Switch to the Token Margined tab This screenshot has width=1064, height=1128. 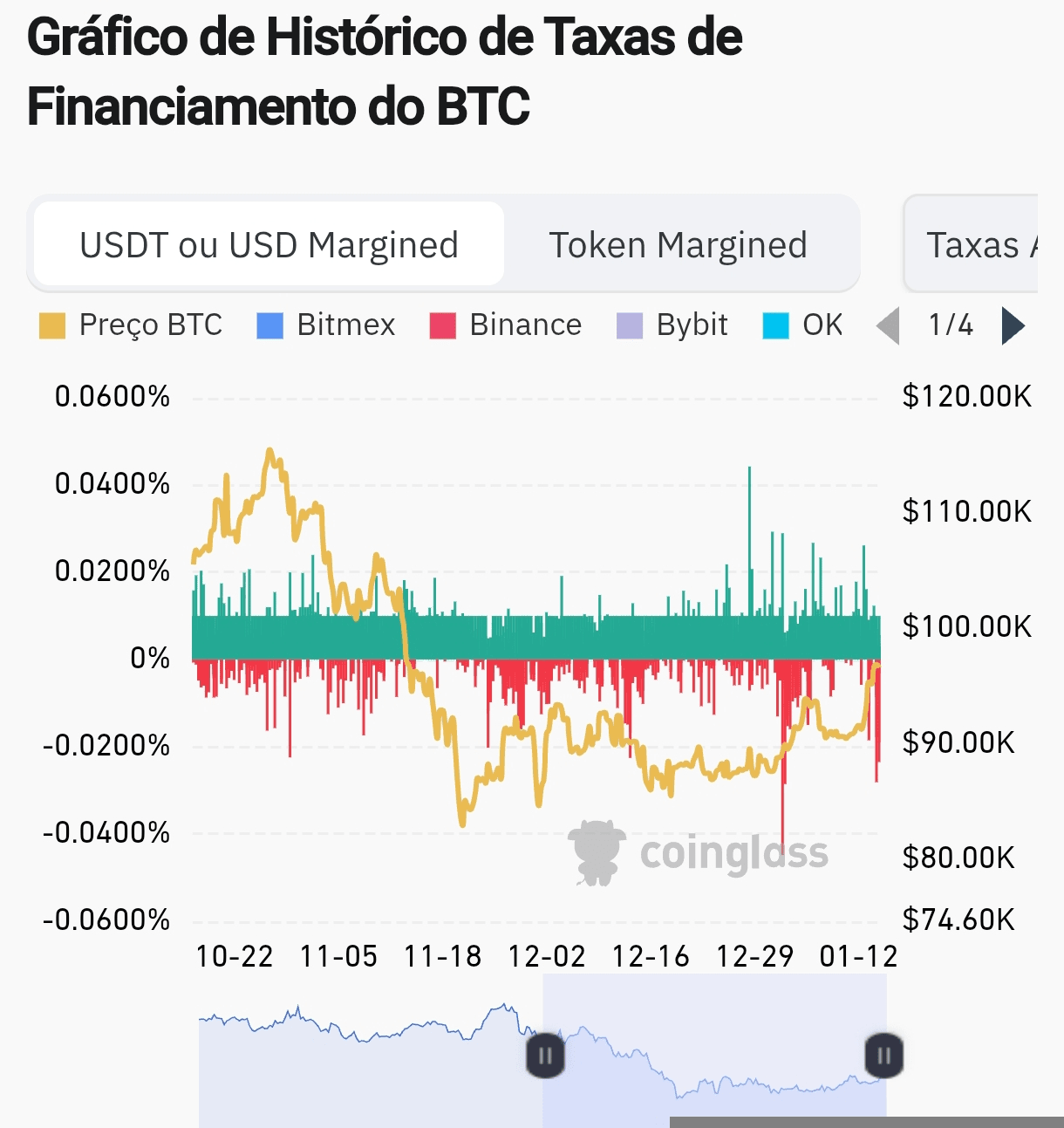[678, 245]
